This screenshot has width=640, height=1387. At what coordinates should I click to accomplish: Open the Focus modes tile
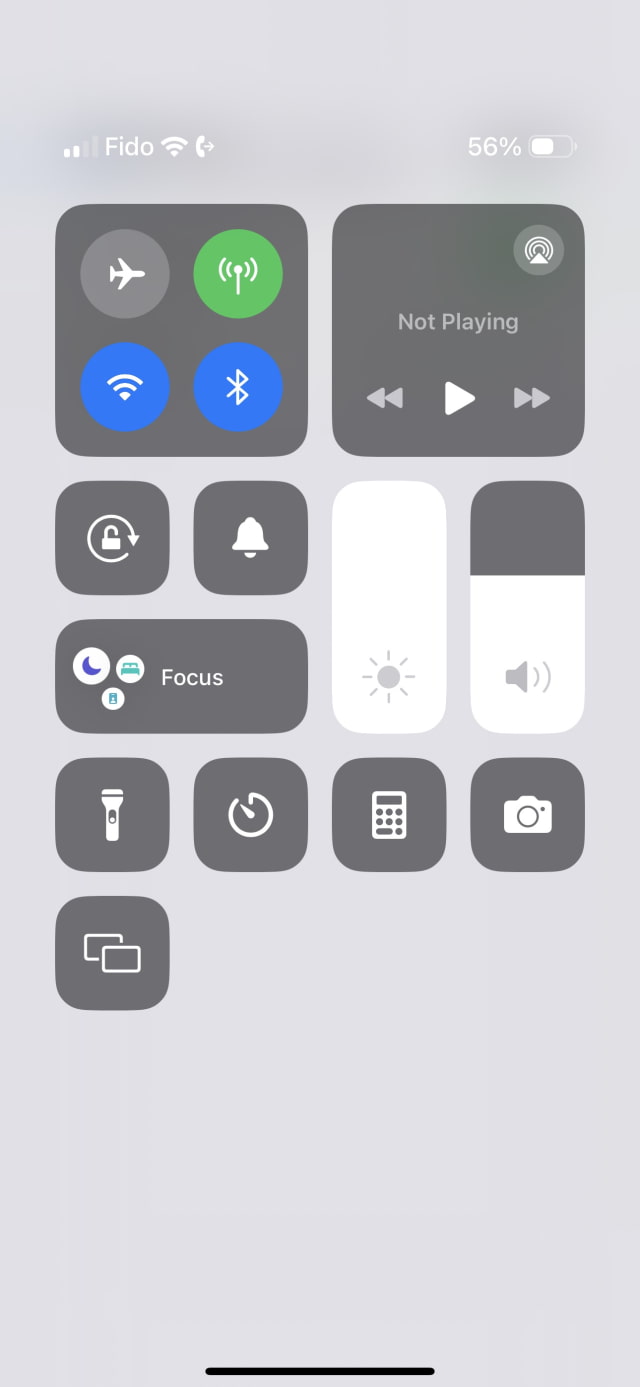(181, 677)
